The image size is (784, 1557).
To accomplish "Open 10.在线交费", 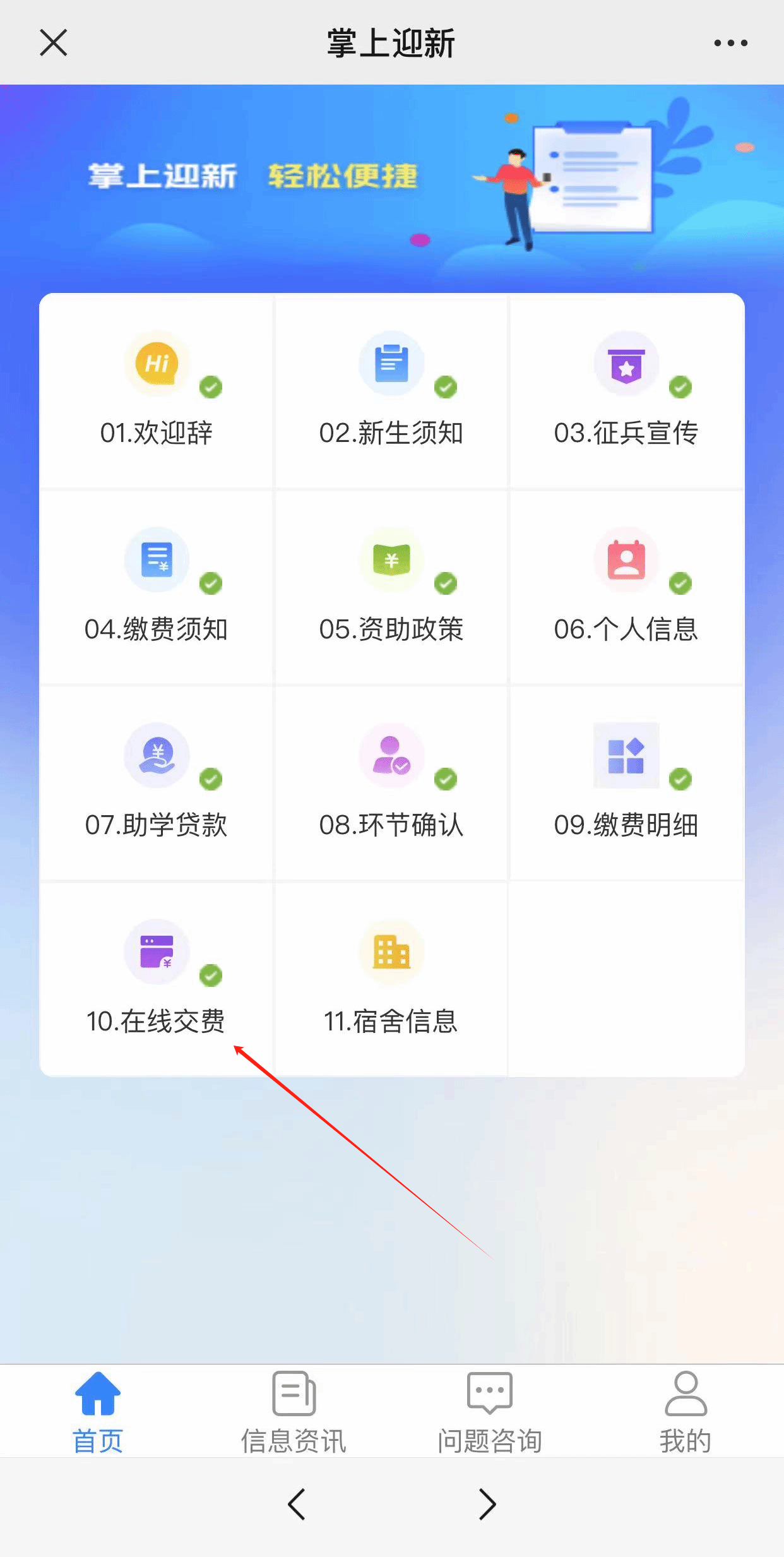I will coord(157,979).
